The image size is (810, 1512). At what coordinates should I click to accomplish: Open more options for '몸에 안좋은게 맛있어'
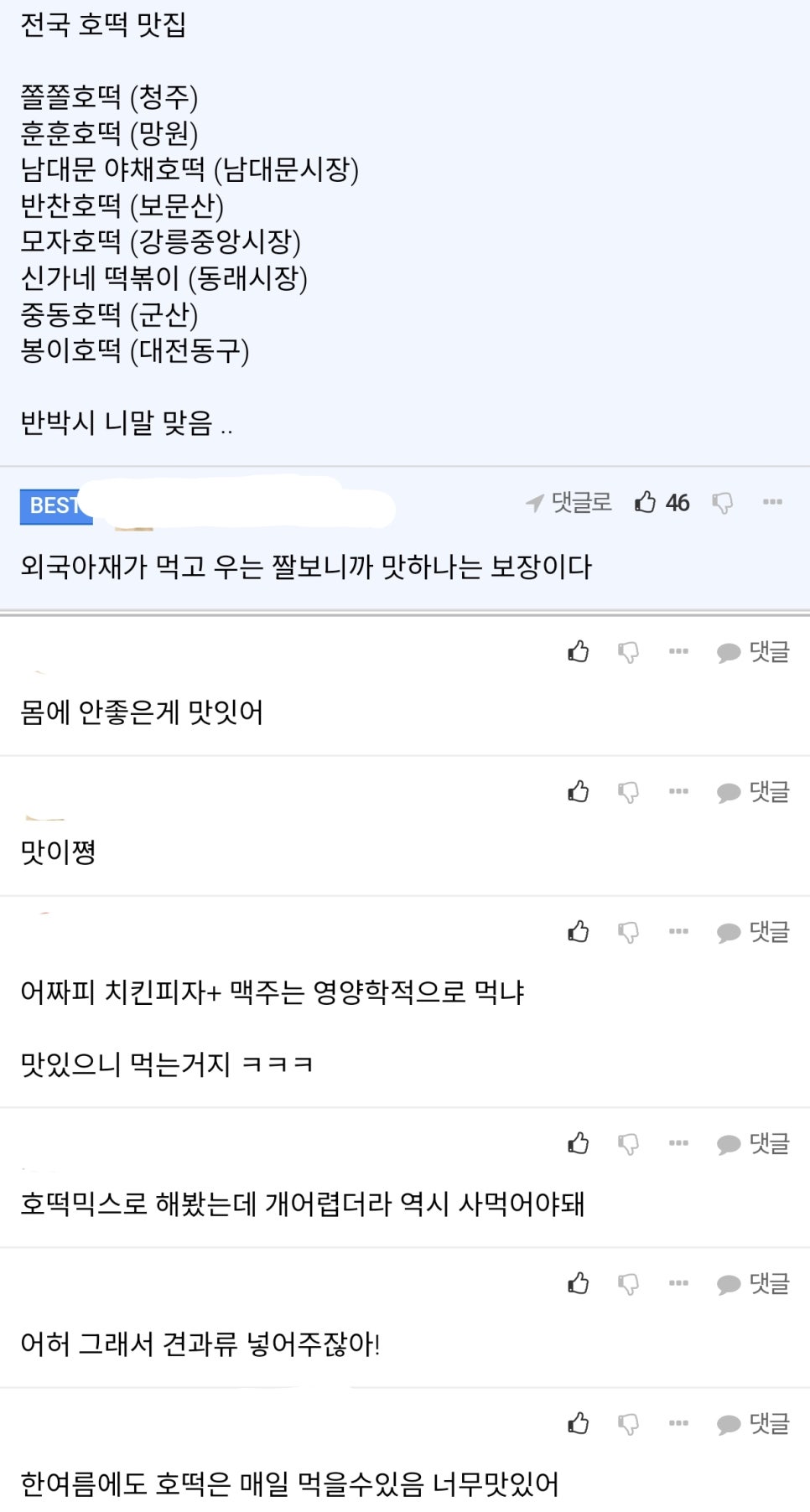(x=678, y=651)
